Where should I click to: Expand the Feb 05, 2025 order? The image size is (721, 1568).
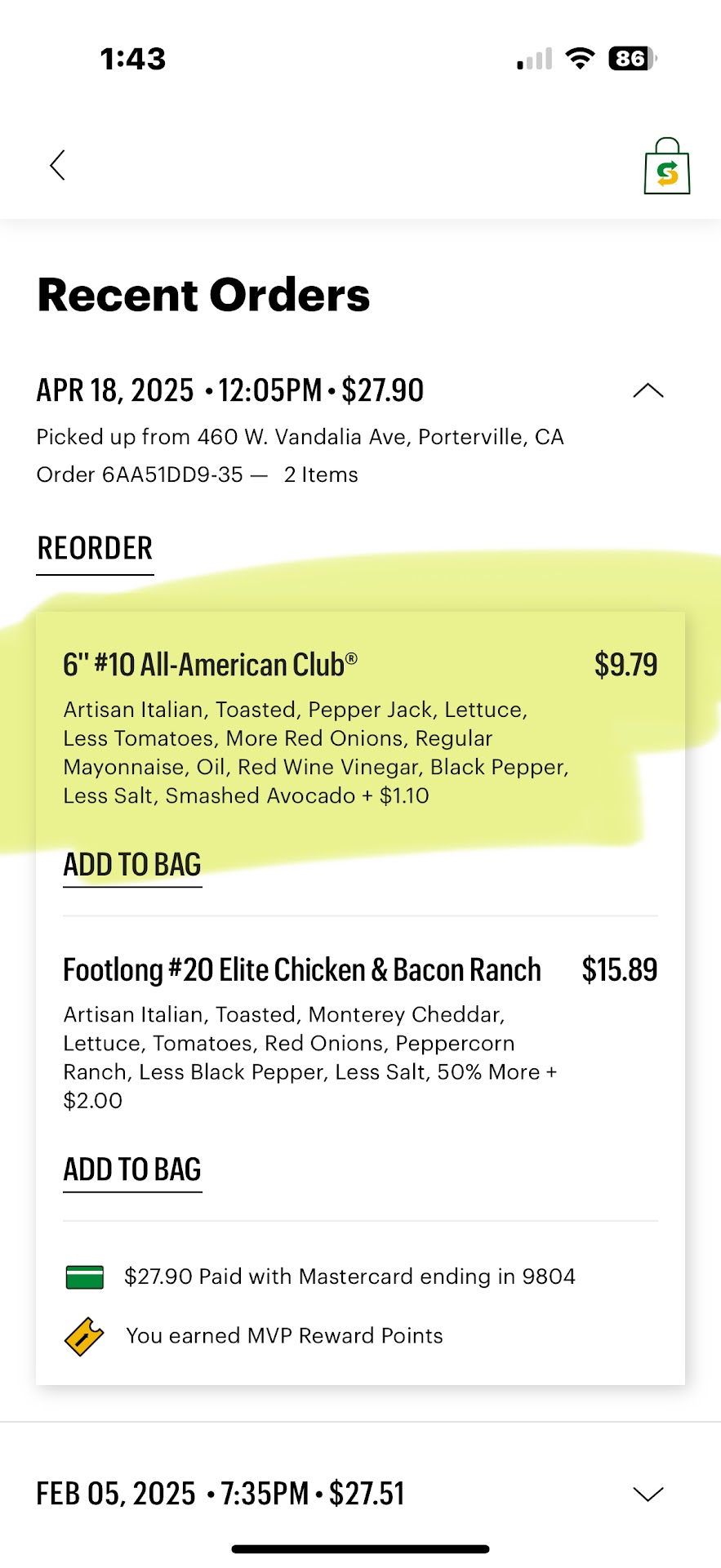pyautogui.click(x=648, y=1494)
